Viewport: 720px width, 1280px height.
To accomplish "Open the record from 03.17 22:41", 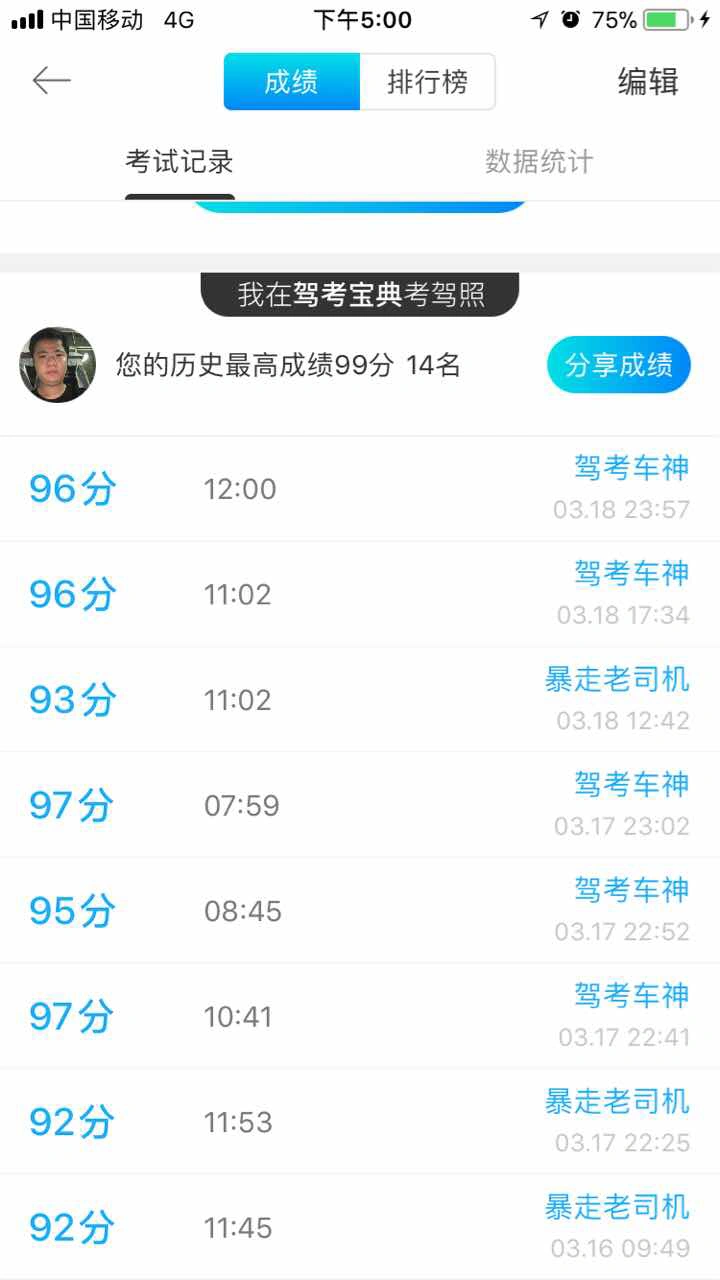I will tap(360, 1016).
